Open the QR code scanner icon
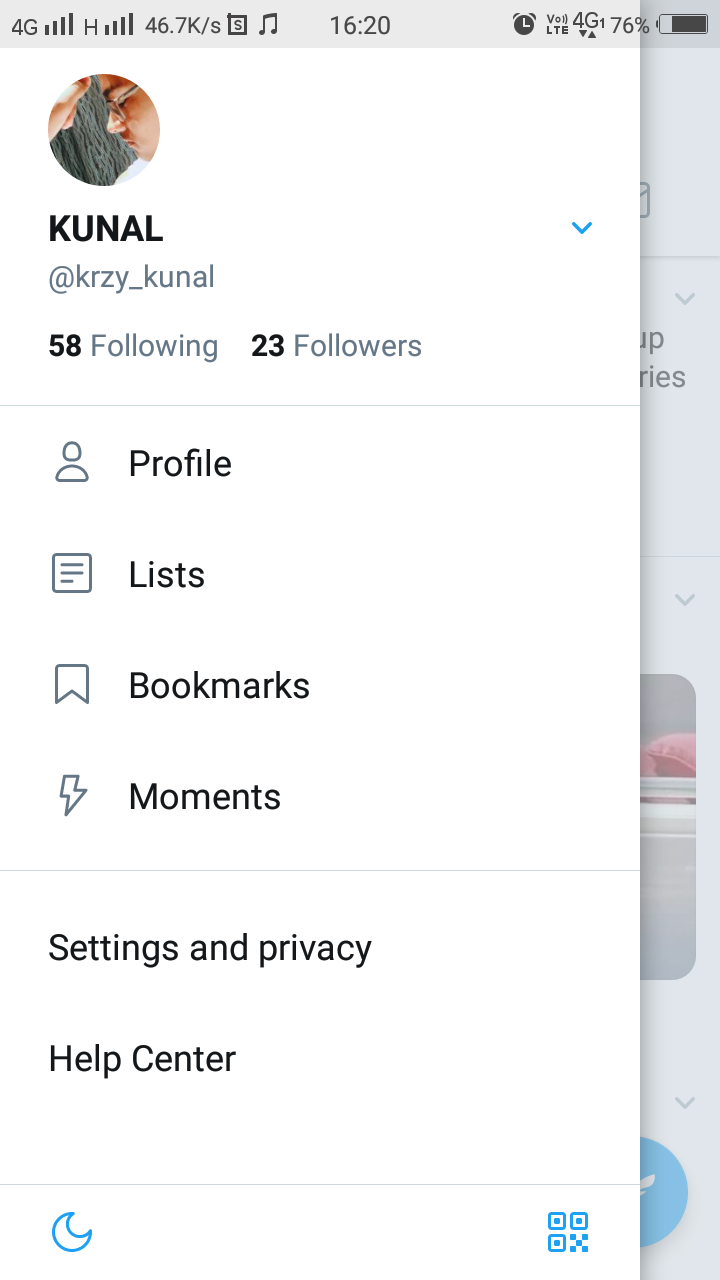Image resolution: width=720 pixels, height=1280 pixels. 568,1232
